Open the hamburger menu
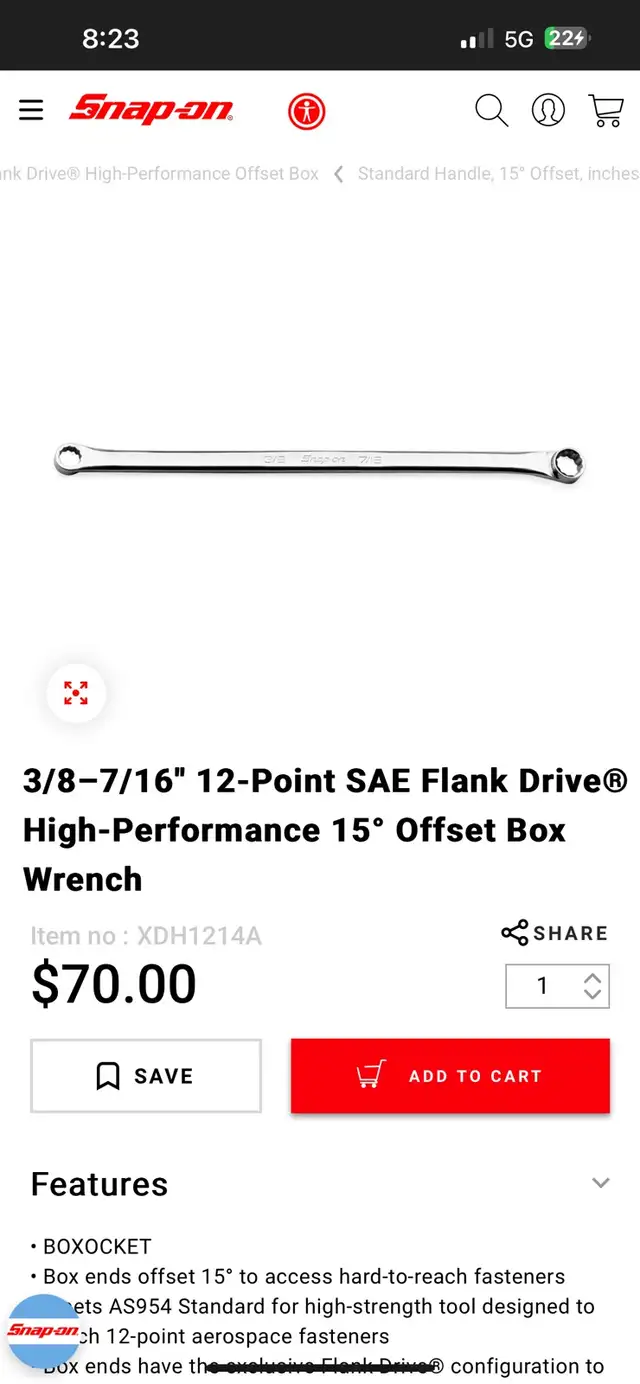 pyautogui.click(x=31, y=110)
